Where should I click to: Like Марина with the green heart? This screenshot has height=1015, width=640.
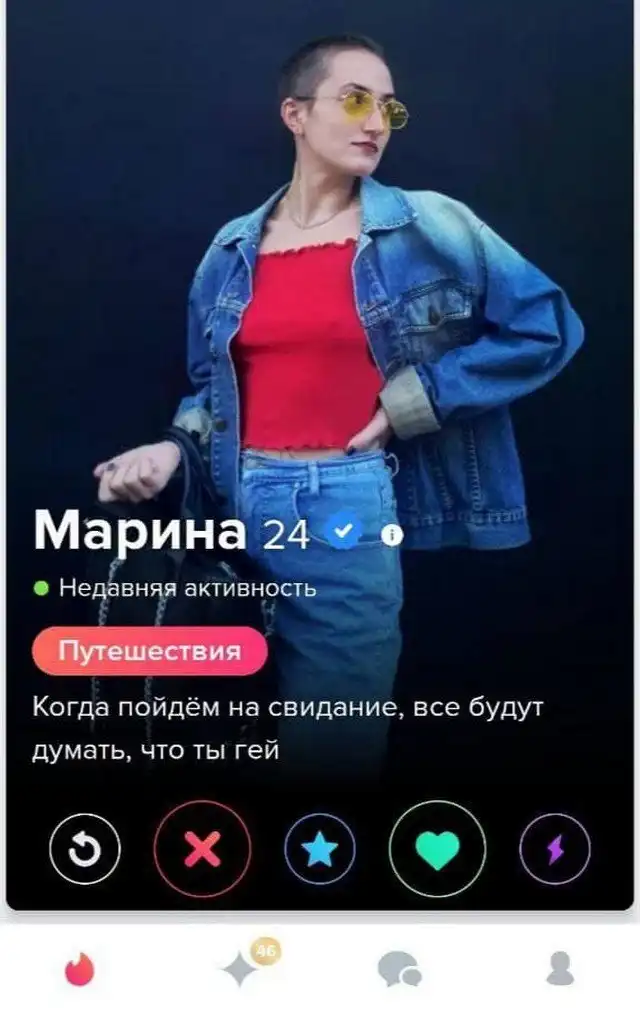tap(437, 849)
